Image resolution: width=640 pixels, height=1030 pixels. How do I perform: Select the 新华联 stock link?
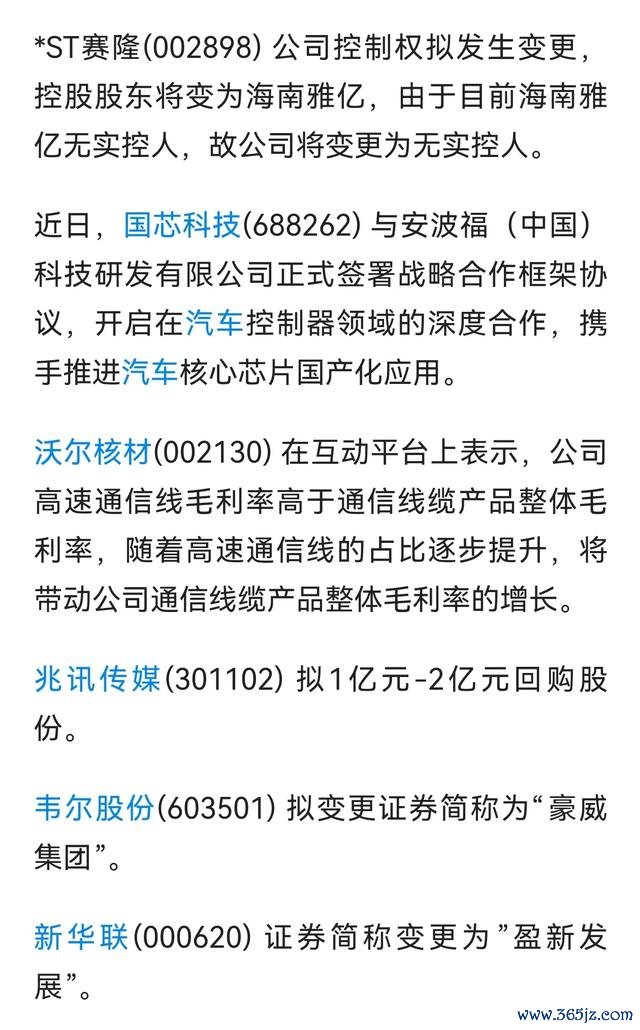point(81,937)
